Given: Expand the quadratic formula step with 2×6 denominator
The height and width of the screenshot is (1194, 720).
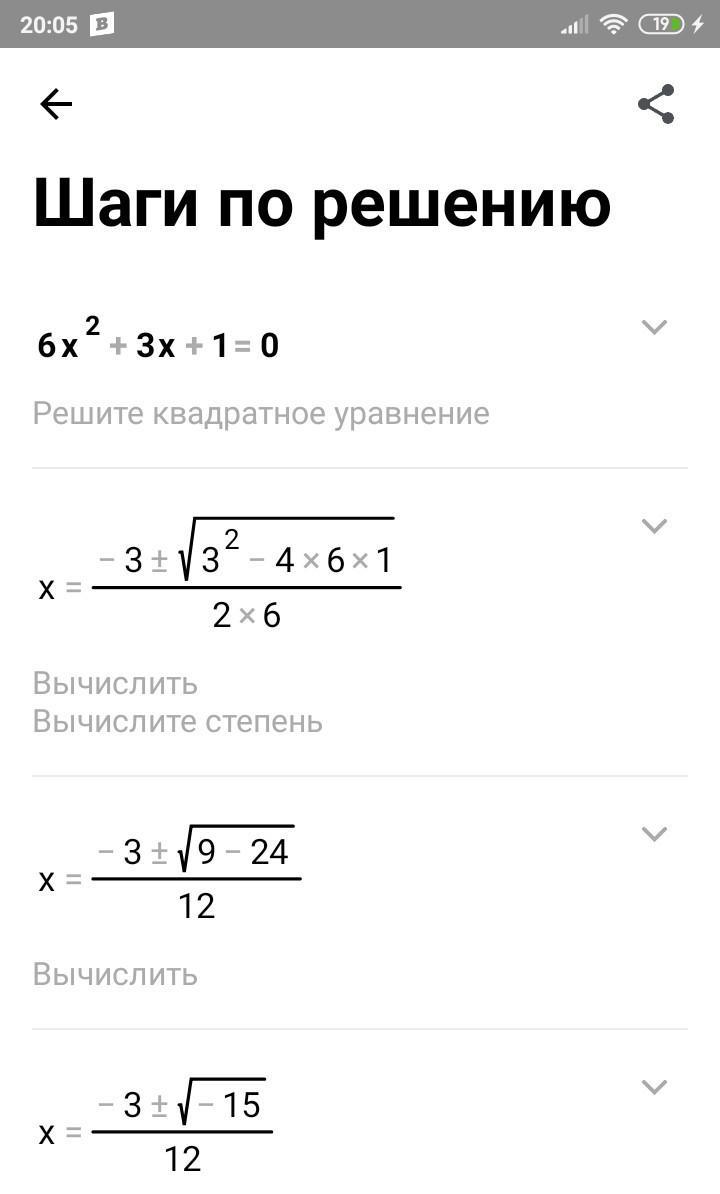Looking at the screenshot, I should [655, 526].
